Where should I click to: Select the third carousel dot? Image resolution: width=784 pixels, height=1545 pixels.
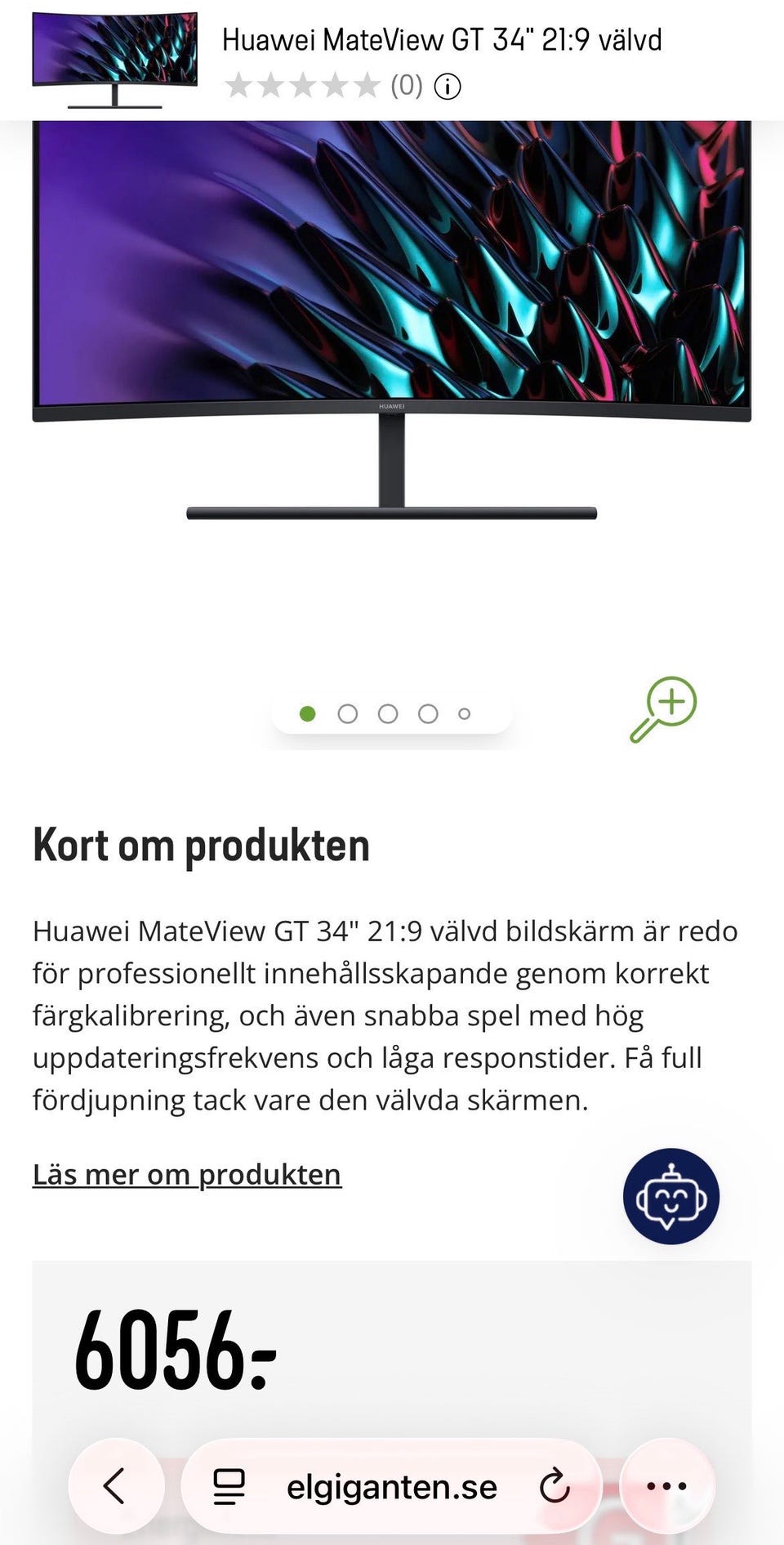point(387,712)
